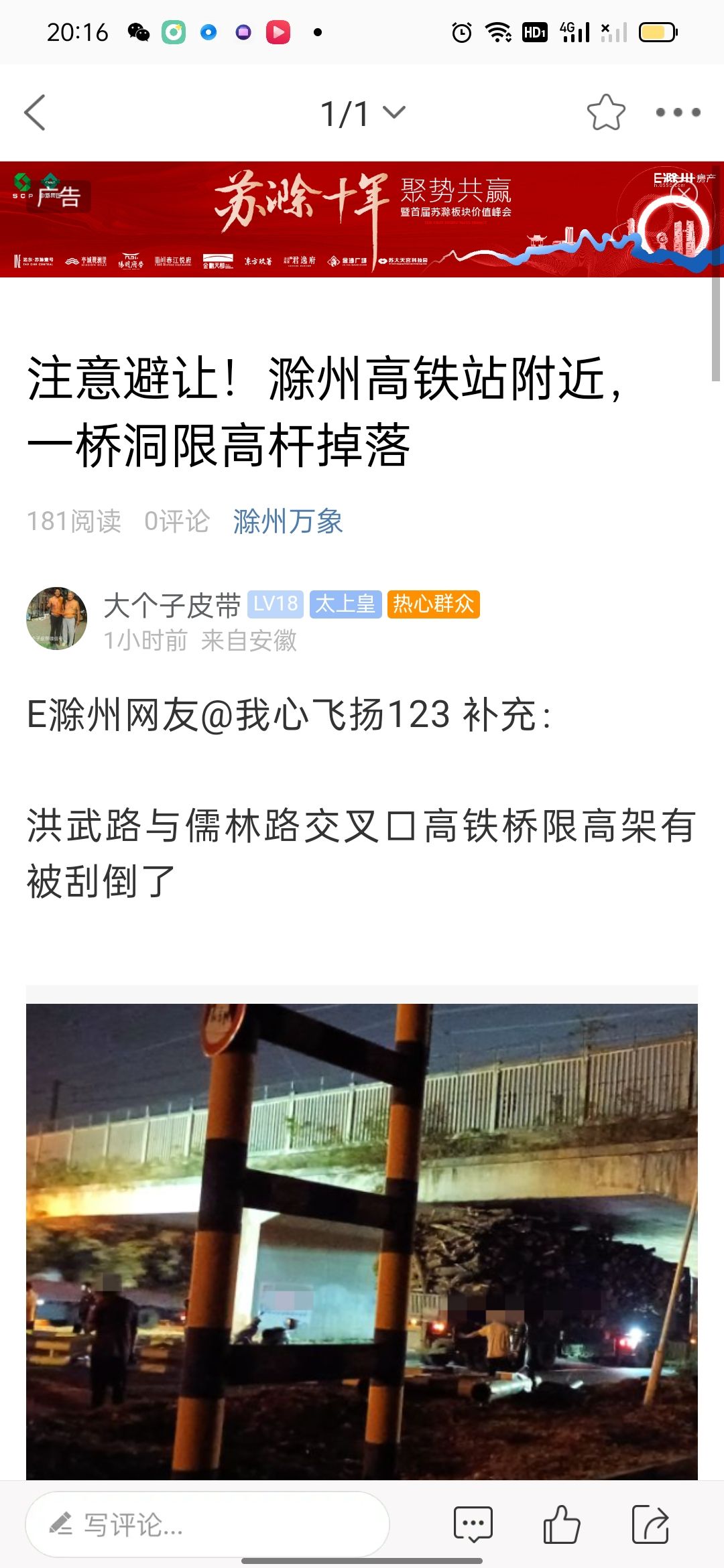Open the 苏滁十年 advertisement banner
The image size is (724, 1568).
pos(362,219)
